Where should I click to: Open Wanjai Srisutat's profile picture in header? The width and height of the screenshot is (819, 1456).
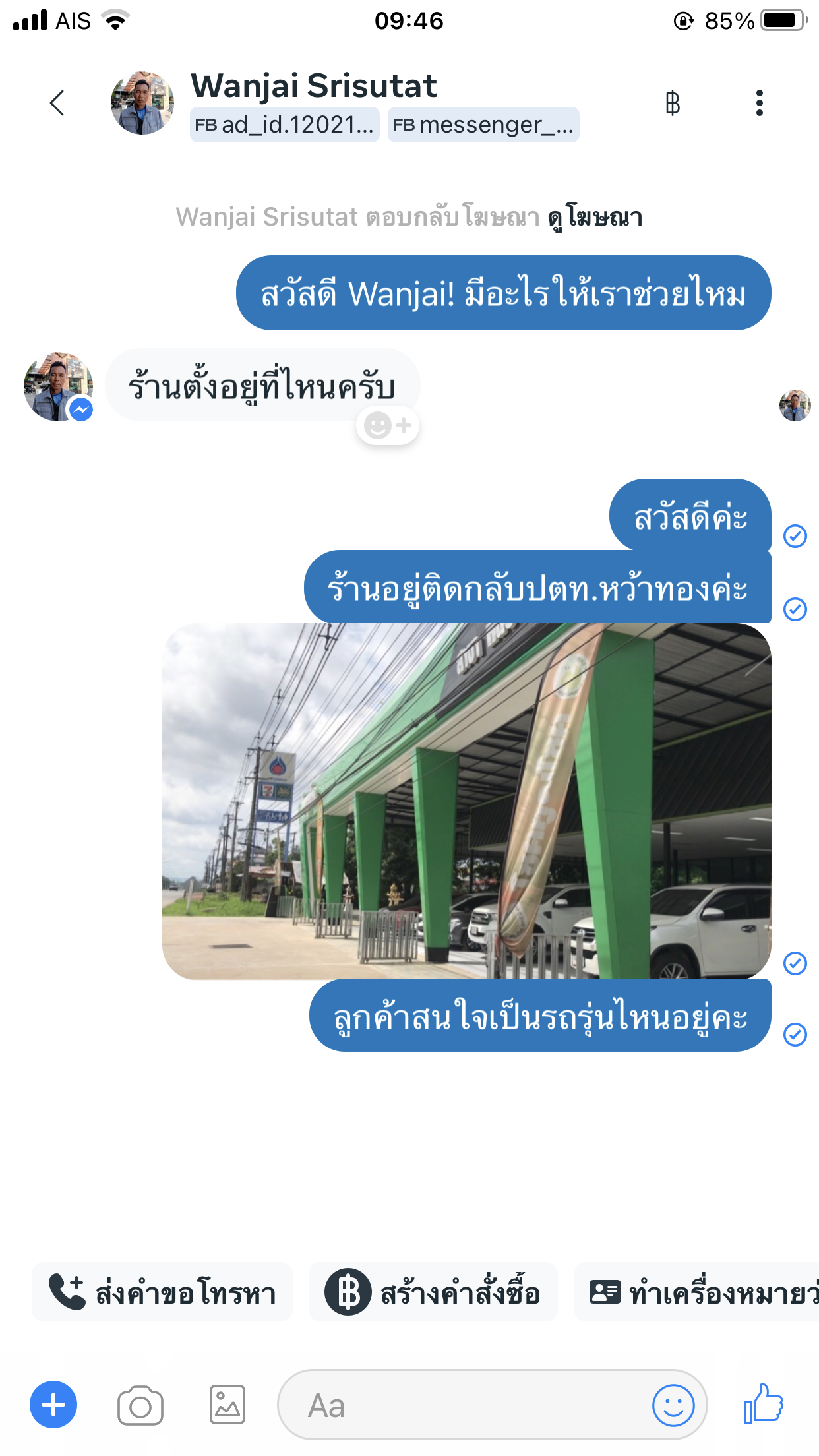142,103
